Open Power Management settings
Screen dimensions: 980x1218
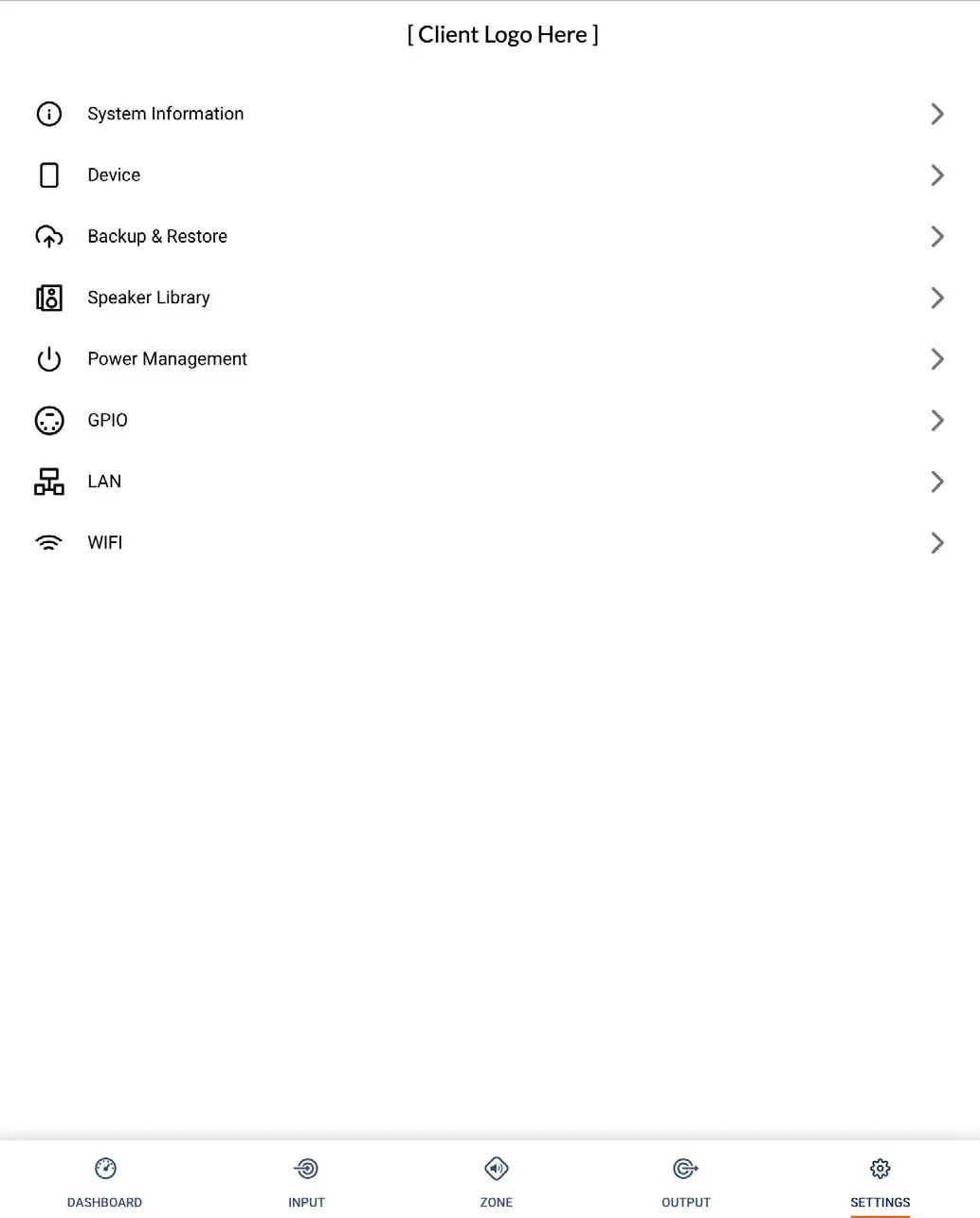pos(167,359)
